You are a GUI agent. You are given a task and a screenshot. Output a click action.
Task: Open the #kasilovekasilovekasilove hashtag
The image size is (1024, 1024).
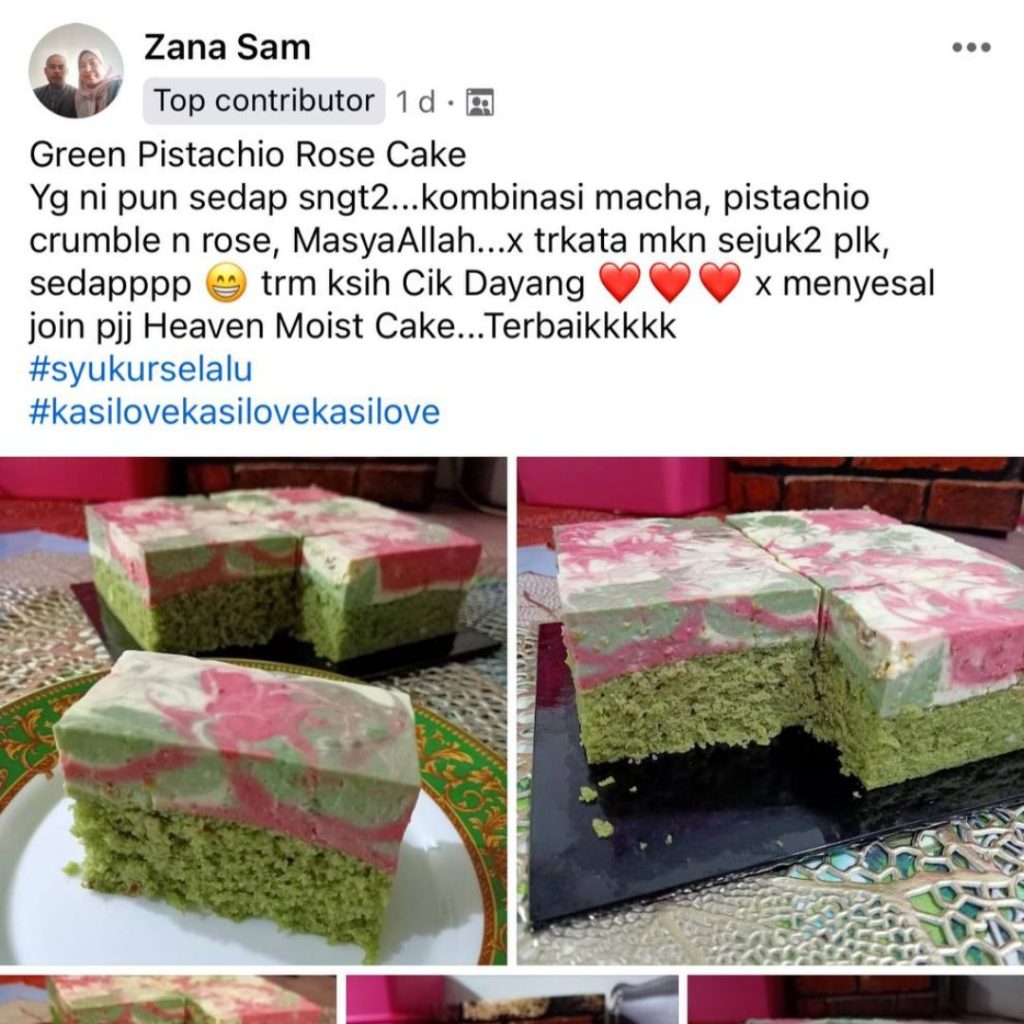click(x=234, y=412)
